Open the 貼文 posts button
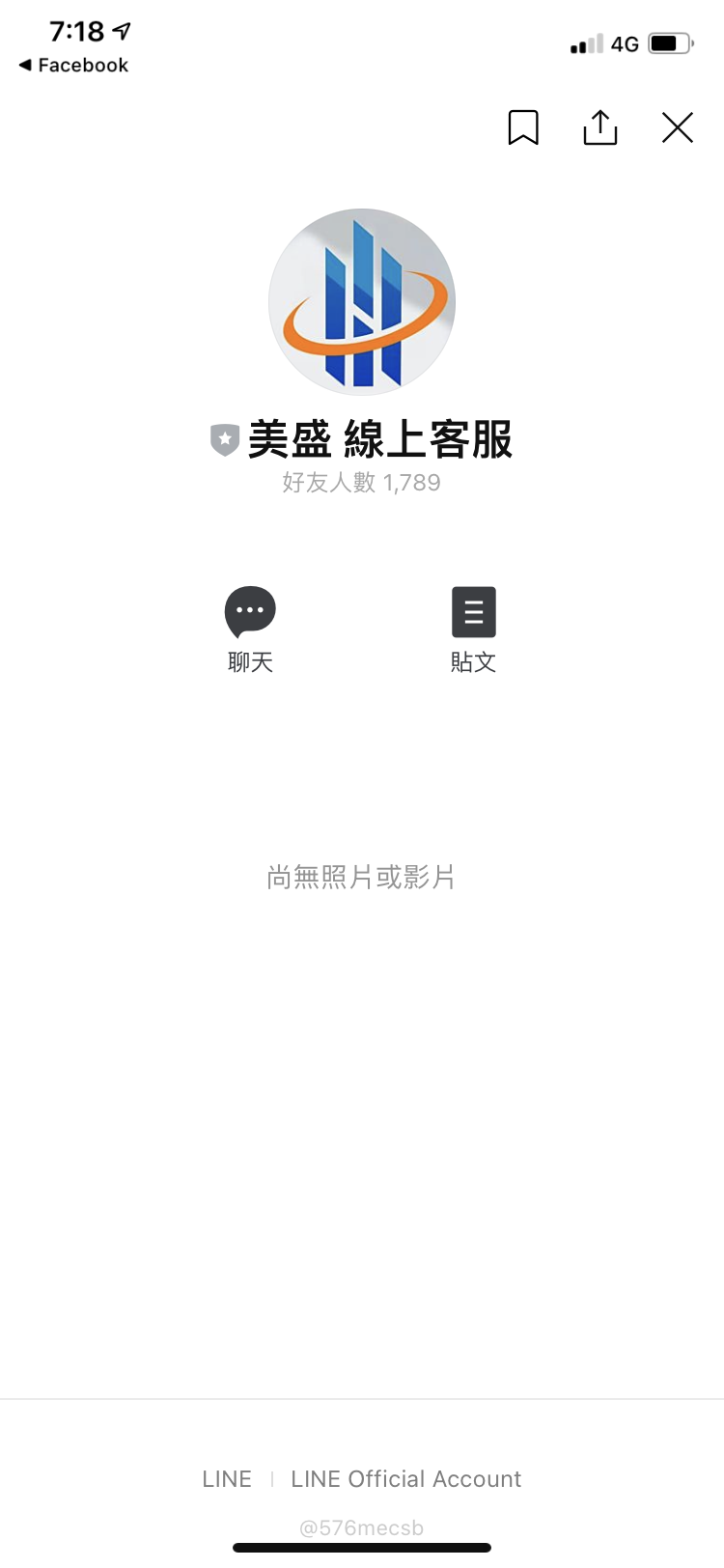This screenshot has height=1568, width=724. point(473,628)
